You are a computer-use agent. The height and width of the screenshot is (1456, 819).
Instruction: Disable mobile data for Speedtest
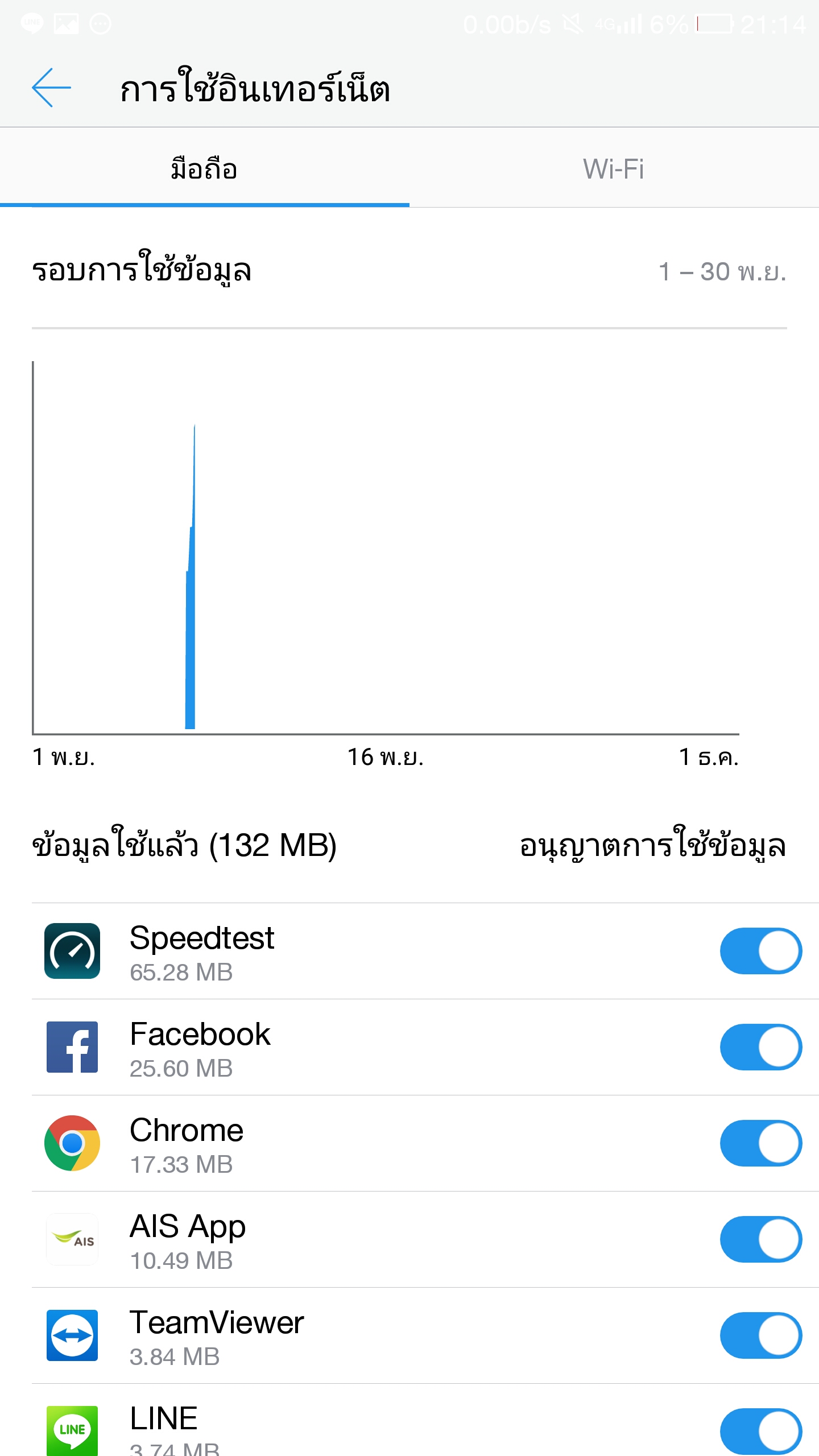point(760,951)
